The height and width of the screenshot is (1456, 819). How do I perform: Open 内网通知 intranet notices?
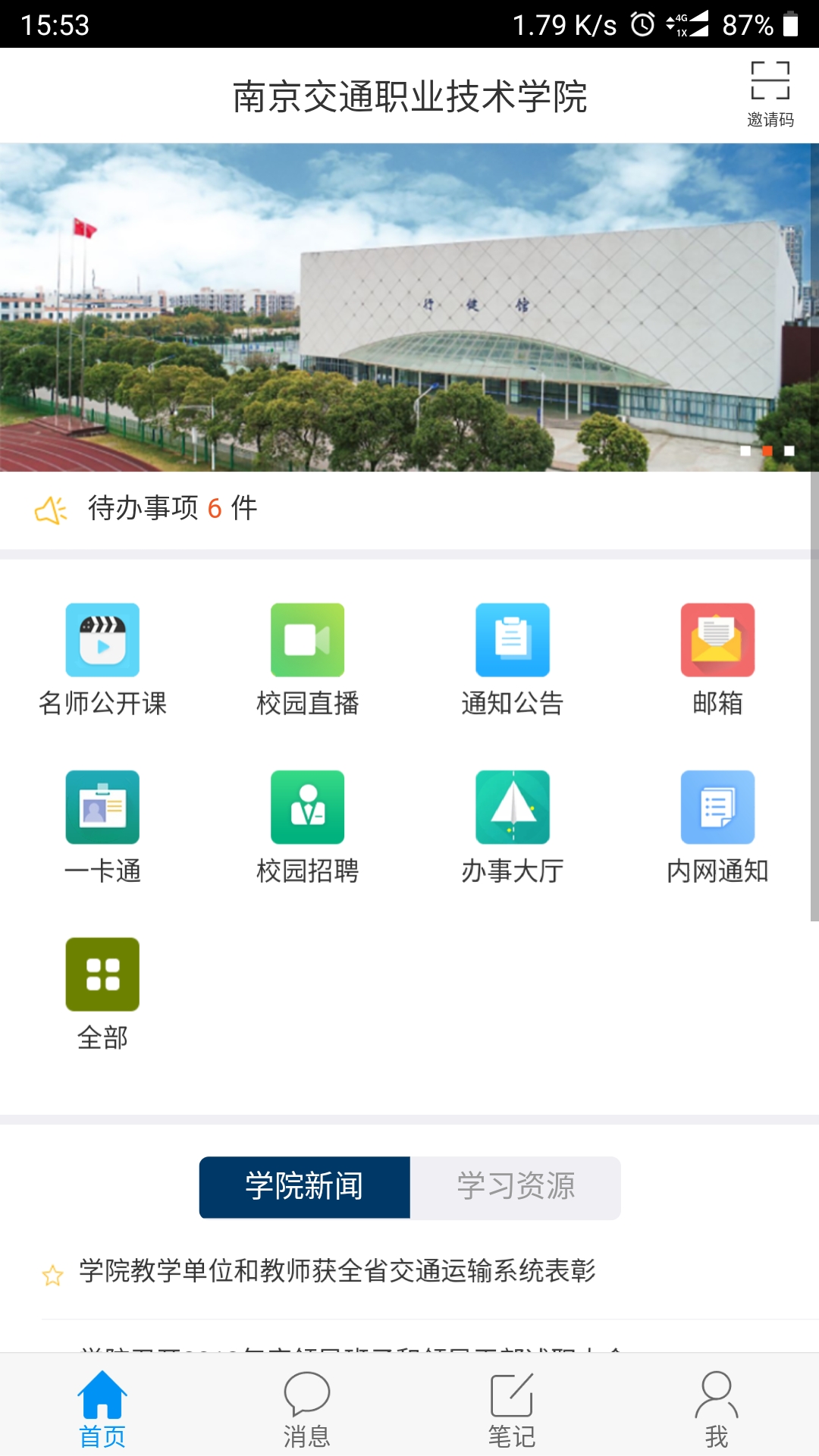(x=717, y=826)
